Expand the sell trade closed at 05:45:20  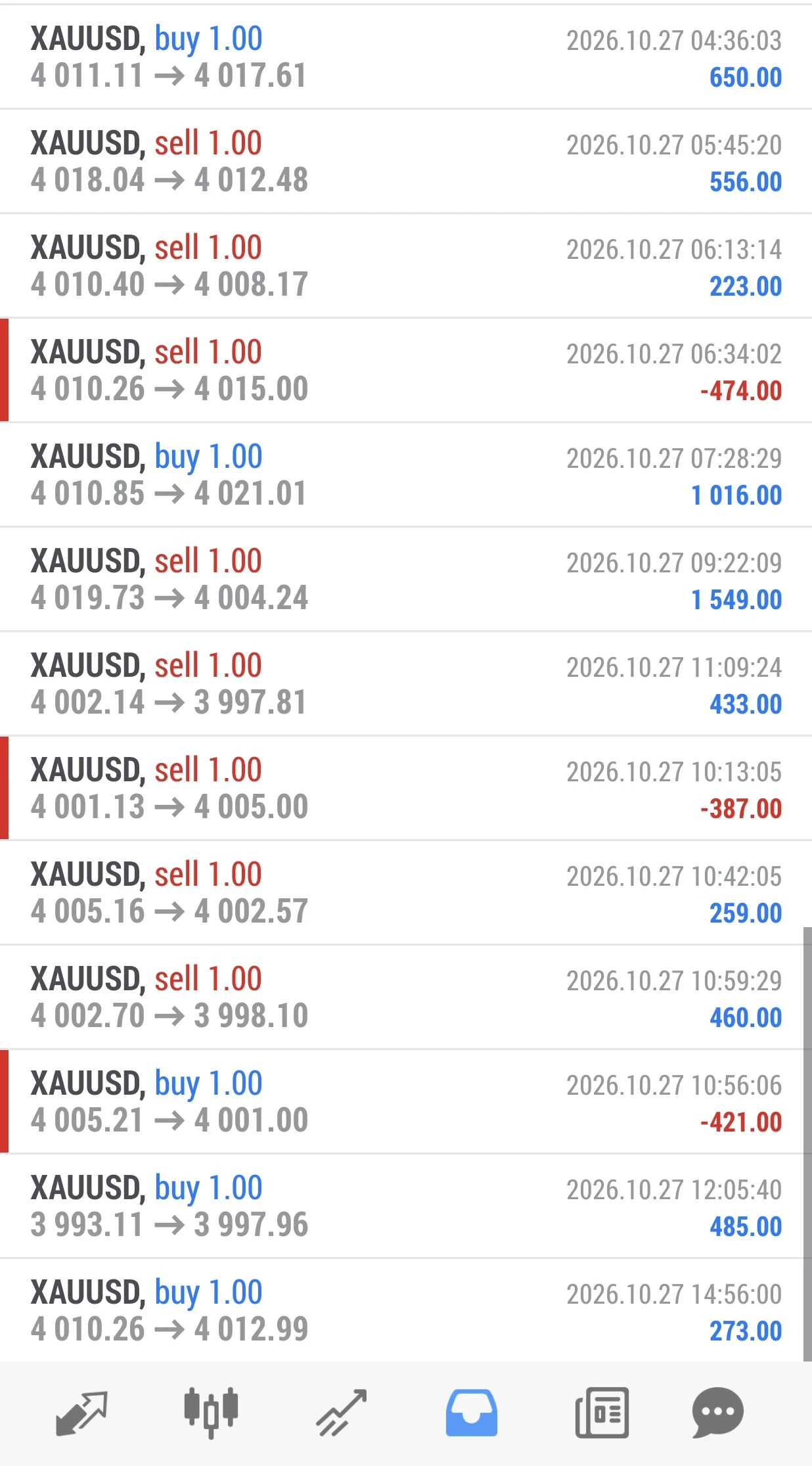coord(406,162)
